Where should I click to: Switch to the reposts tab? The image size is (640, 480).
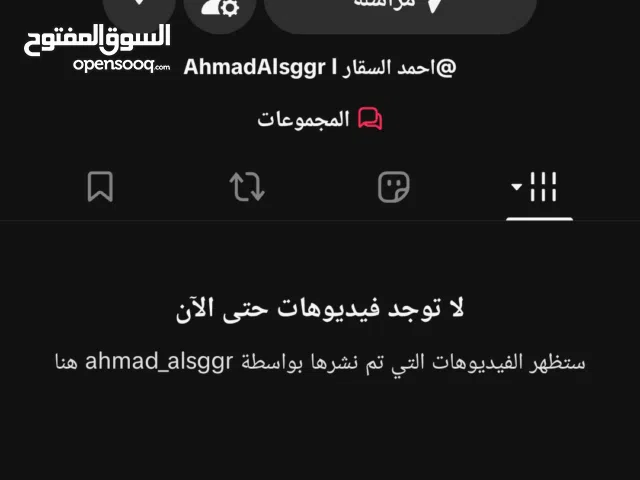pyautogui.click(x=247, y=187)
